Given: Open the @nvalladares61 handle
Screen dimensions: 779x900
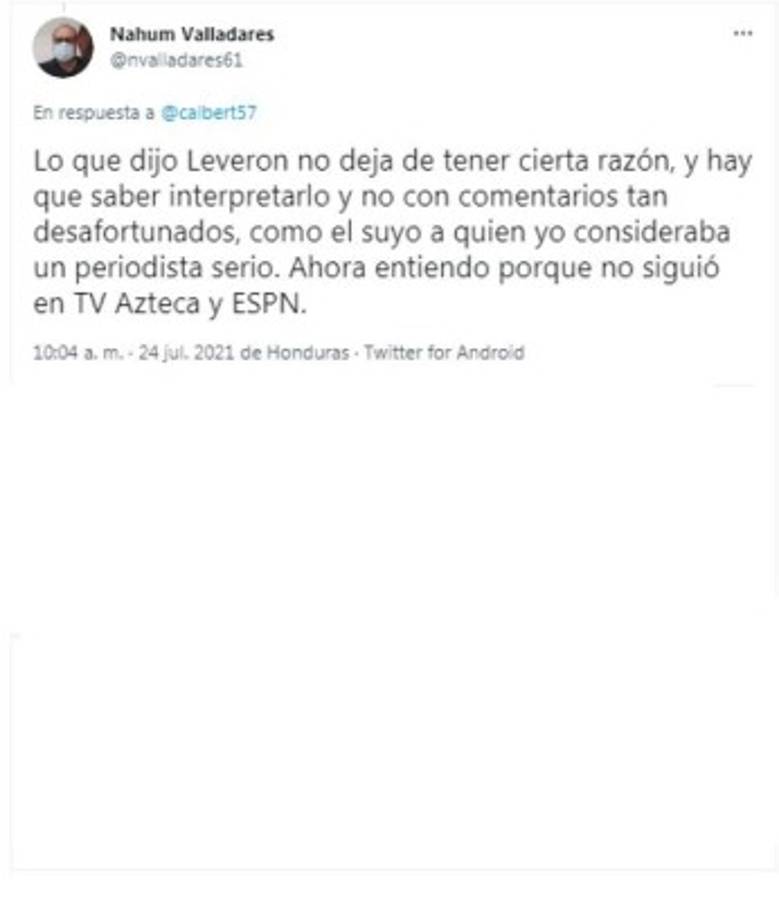Looking at the screenshot, I should coord(176,60).
